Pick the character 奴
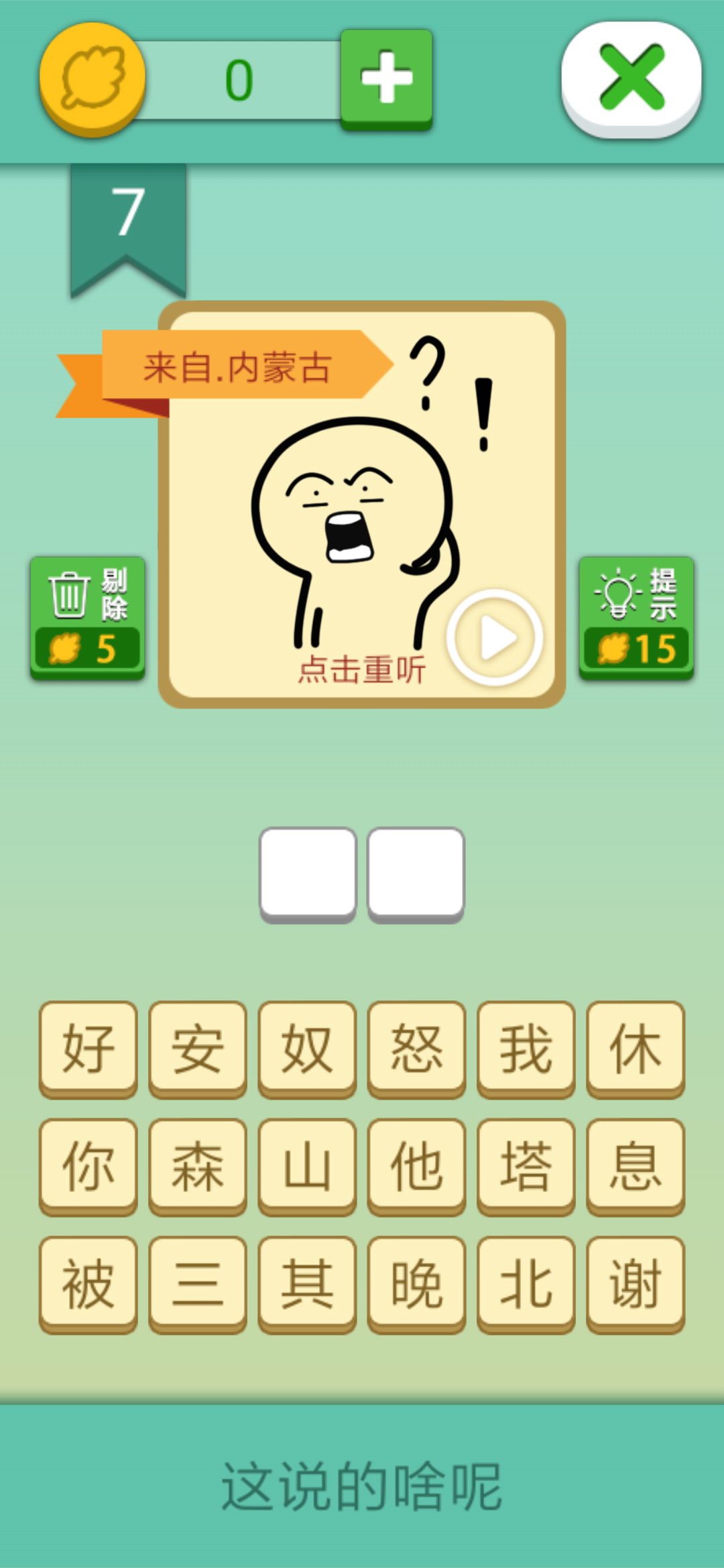Screen dimensions: 724x1568 307,1049
